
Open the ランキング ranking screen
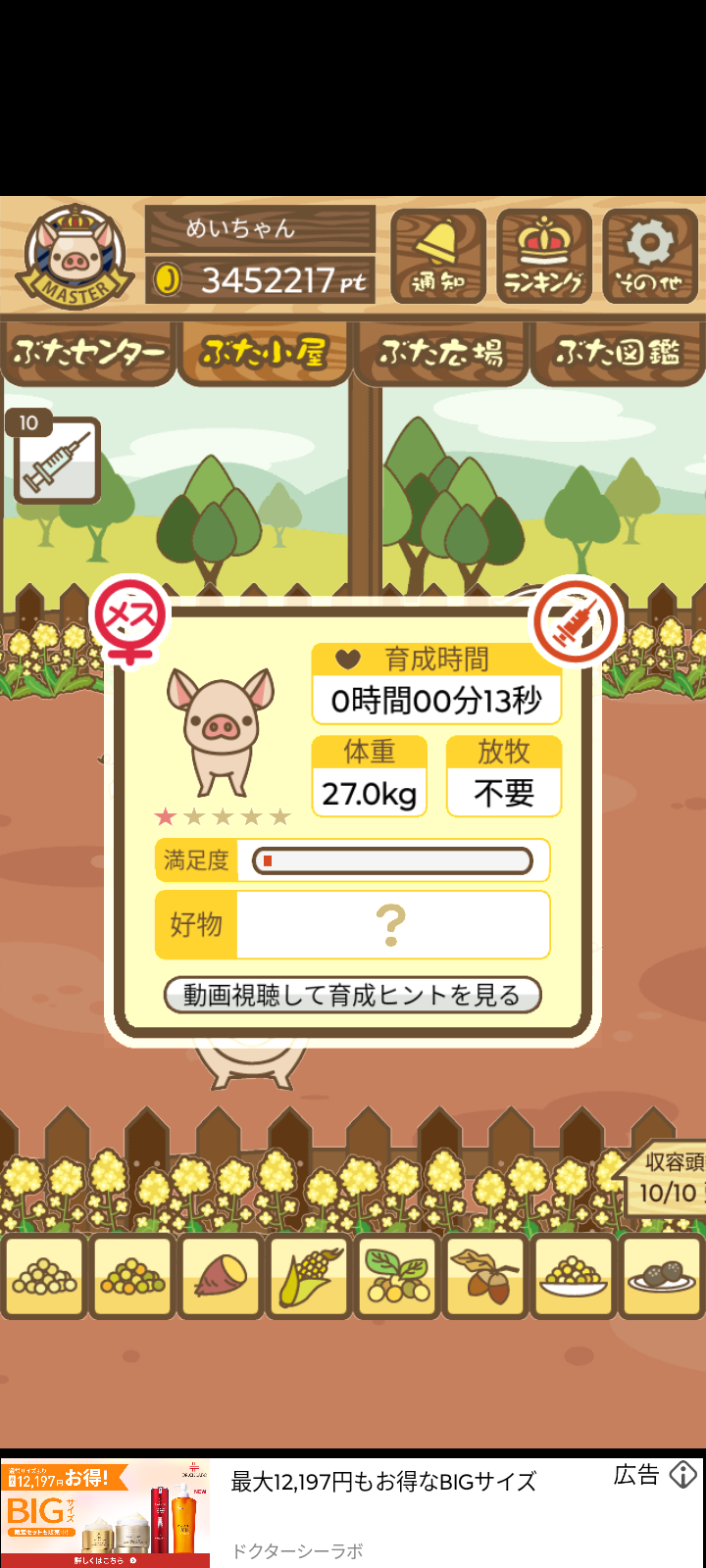(x=544, y=256)
